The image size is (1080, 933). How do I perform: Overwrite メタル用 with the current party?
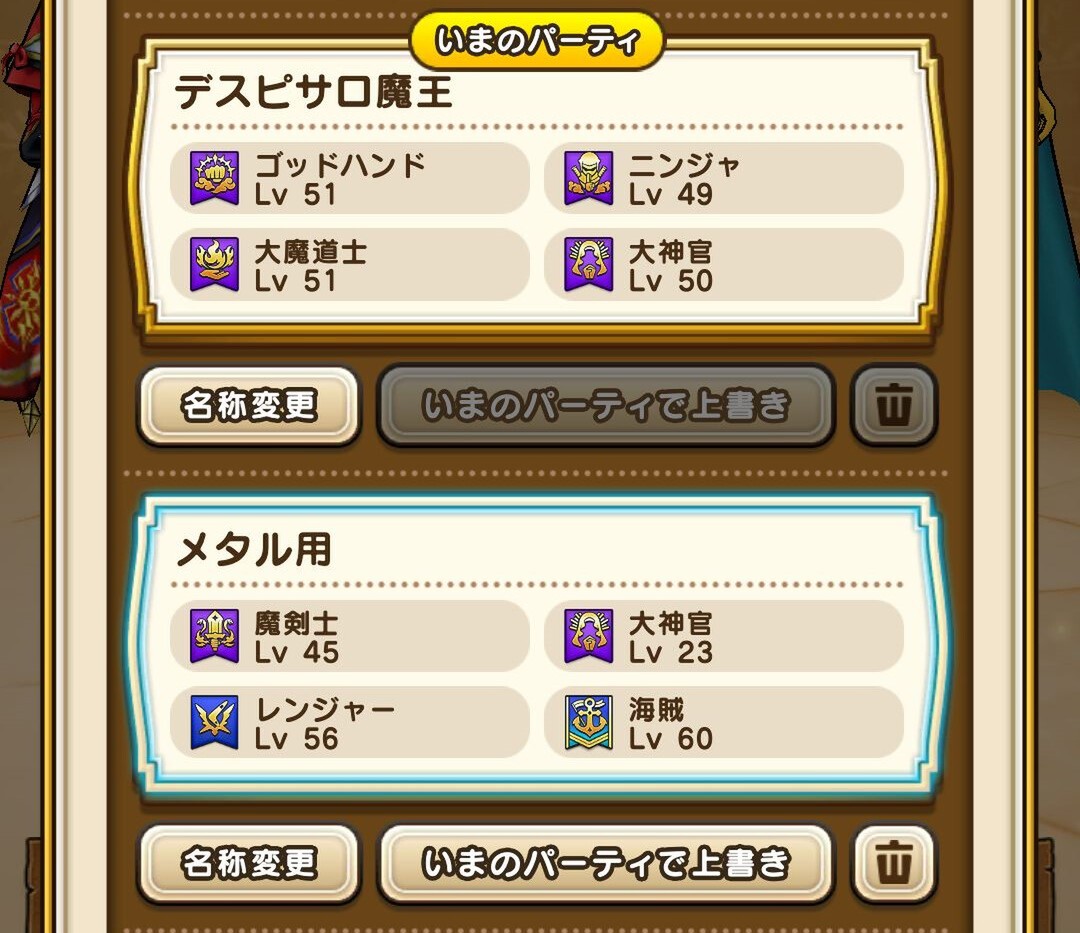pos(605,863)
